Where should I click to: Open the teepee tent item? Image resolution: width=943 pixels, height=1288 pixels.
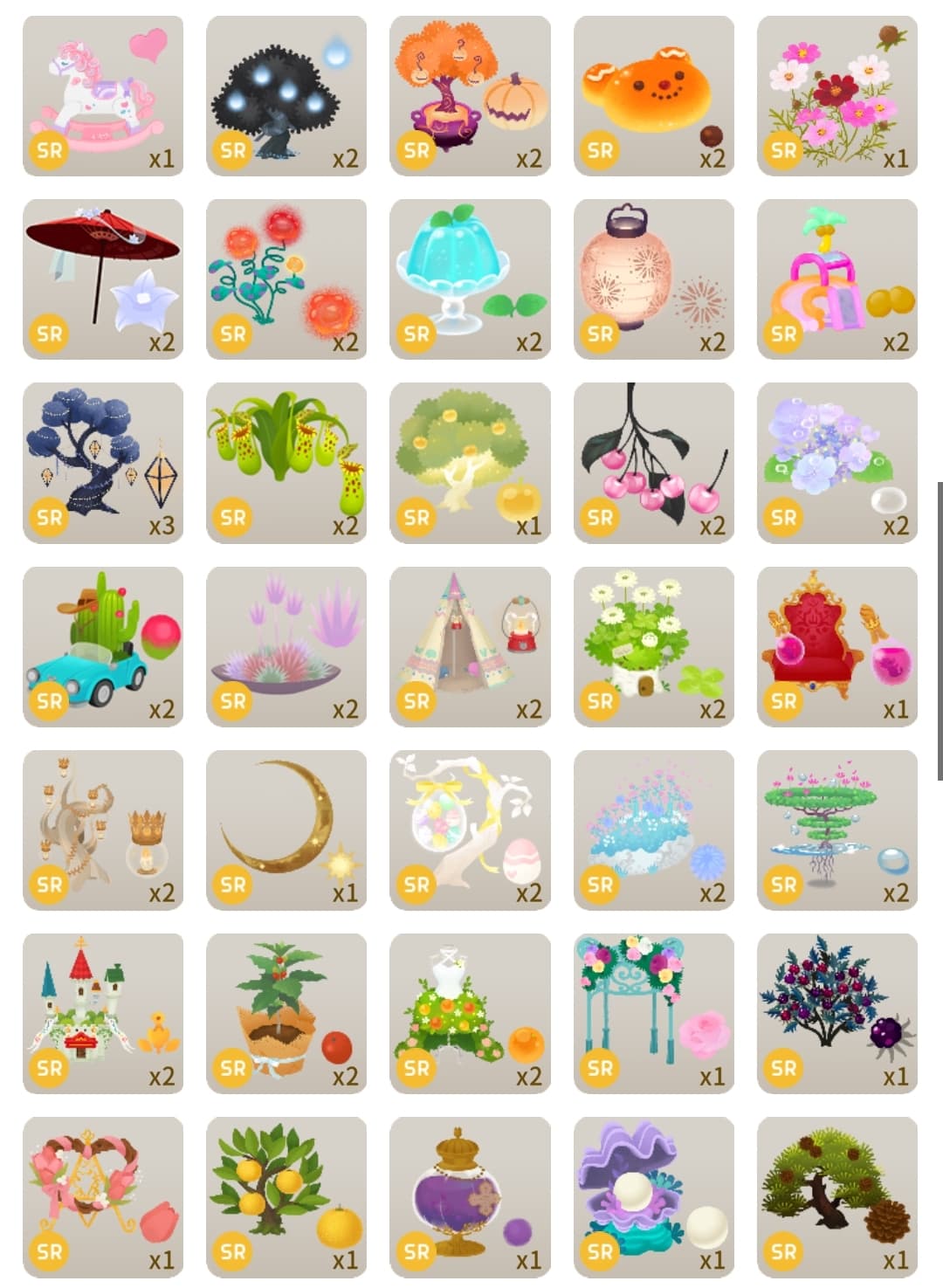coord(470,646)
